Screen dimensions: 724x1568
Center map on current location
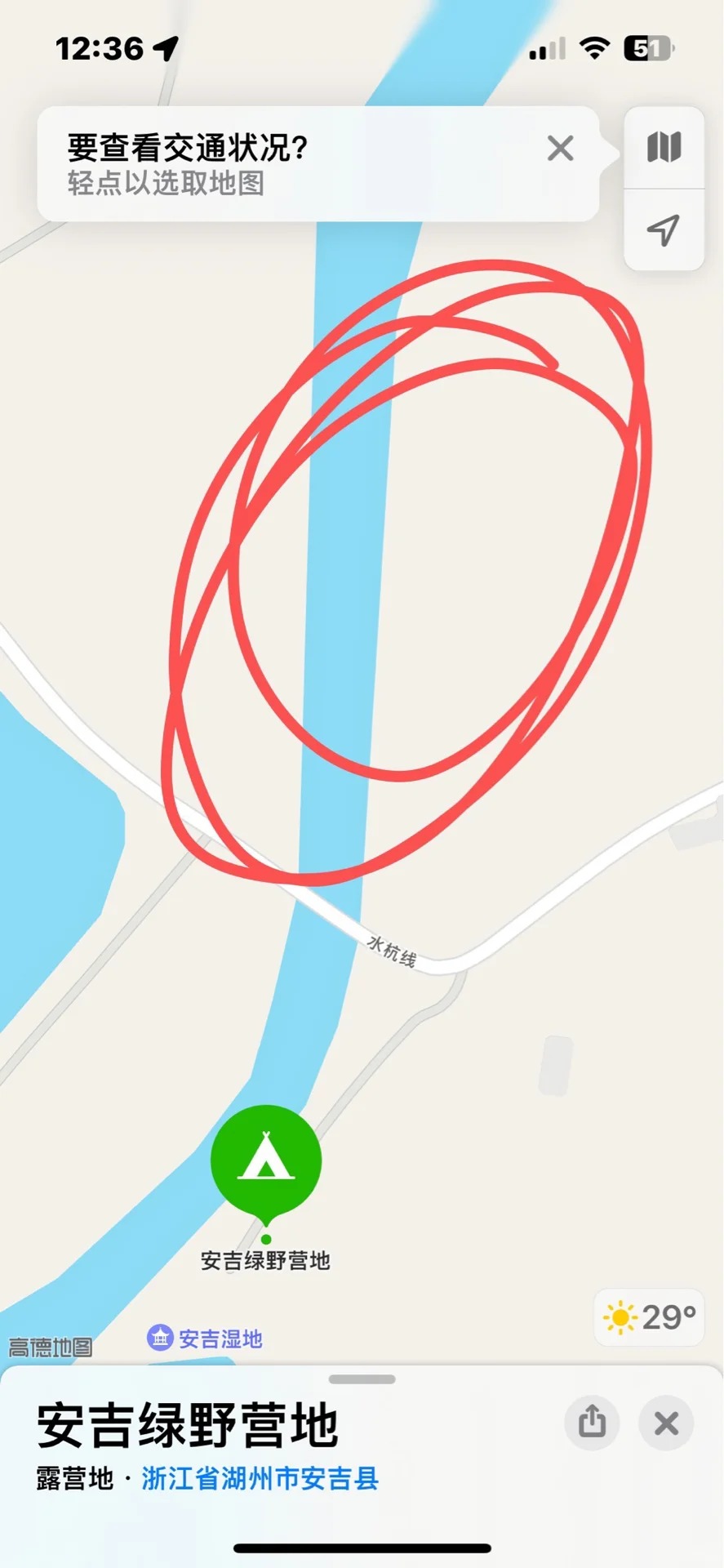click(664, 229)
